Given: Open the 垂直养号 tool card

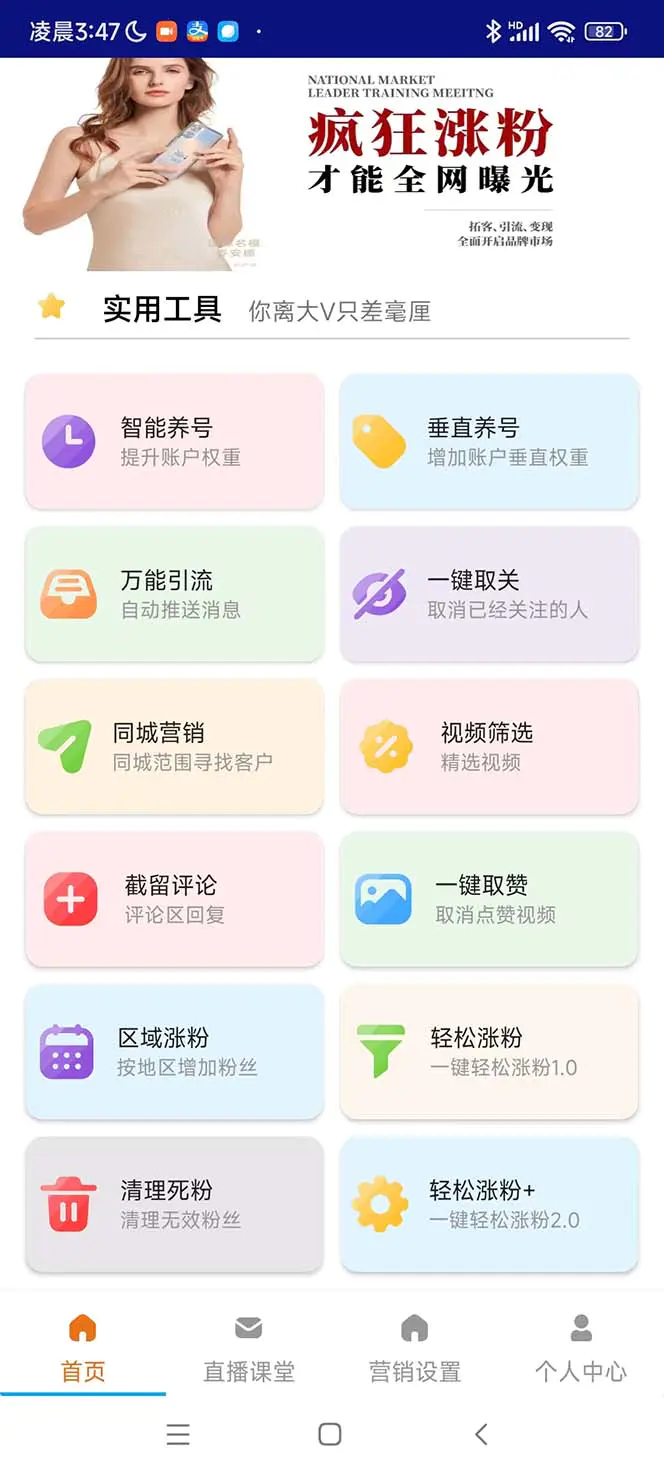Looking at the screenshot, I should (x=489, y=442).
